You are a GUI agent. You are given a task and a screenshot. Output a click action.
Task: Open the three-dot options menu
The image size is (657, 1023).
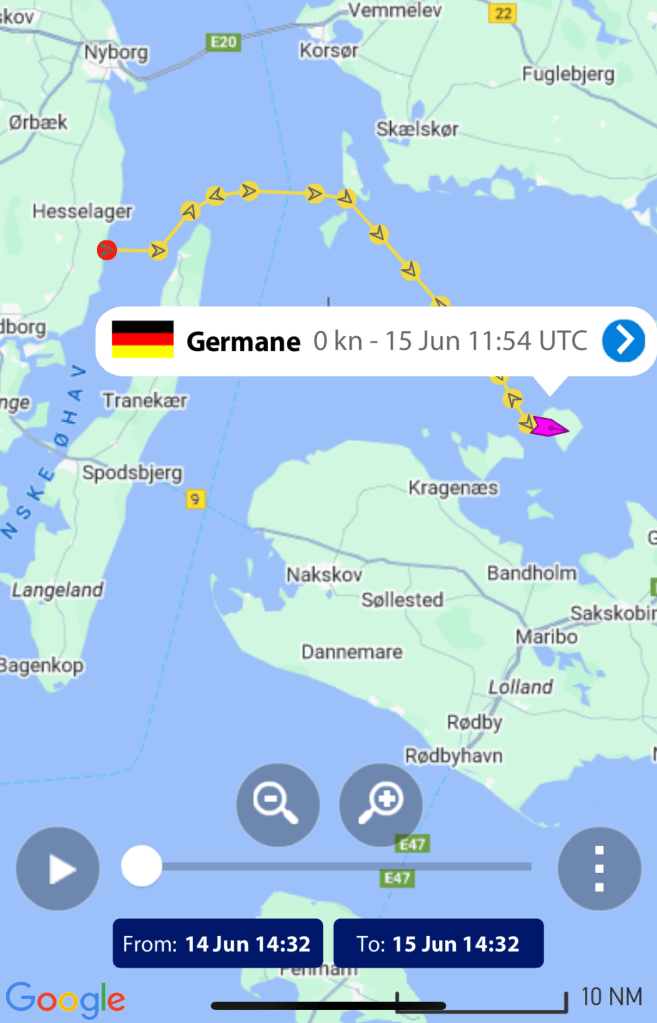(599, 868)
